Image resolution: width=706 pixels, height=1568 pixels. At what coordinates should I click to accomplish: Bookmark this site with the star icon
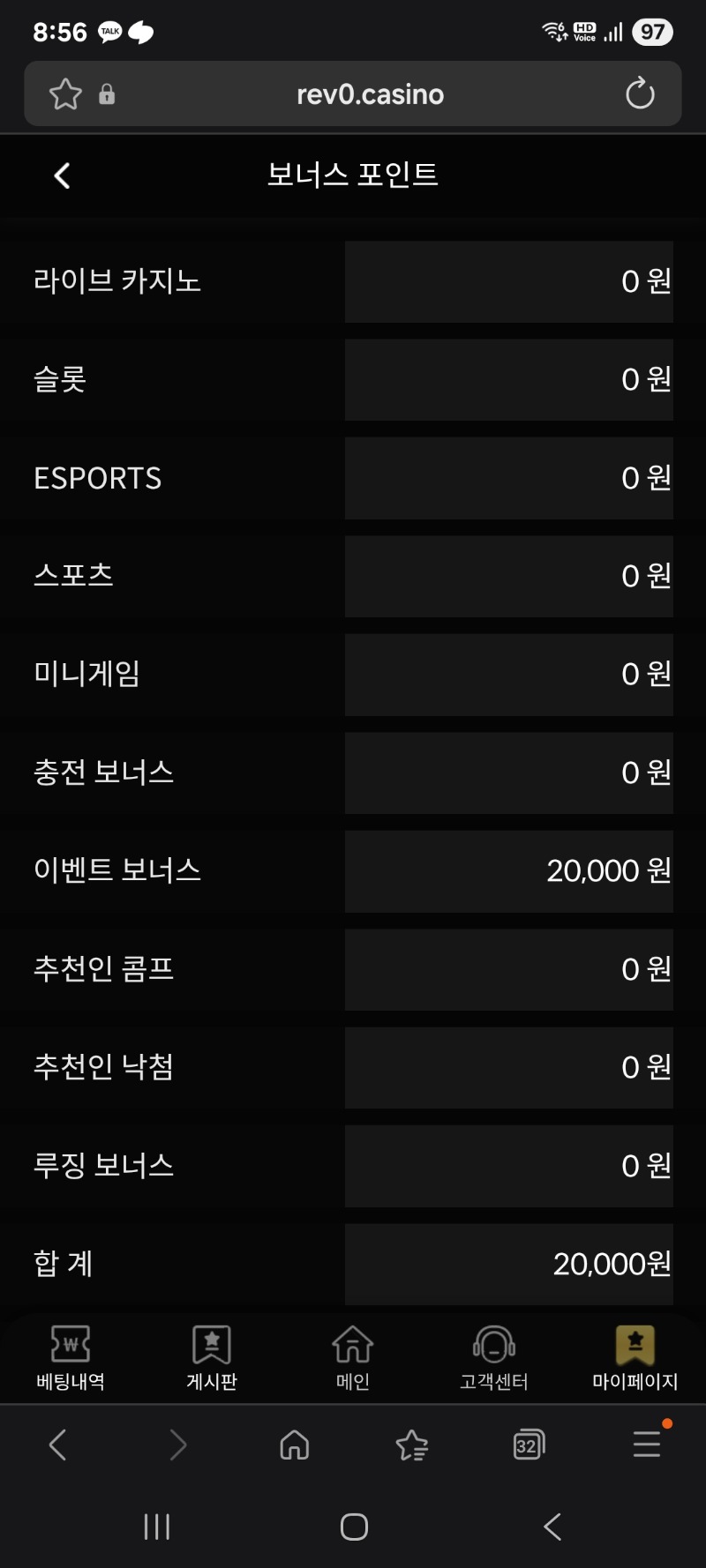pyautogui.click(x=65, y=93)
